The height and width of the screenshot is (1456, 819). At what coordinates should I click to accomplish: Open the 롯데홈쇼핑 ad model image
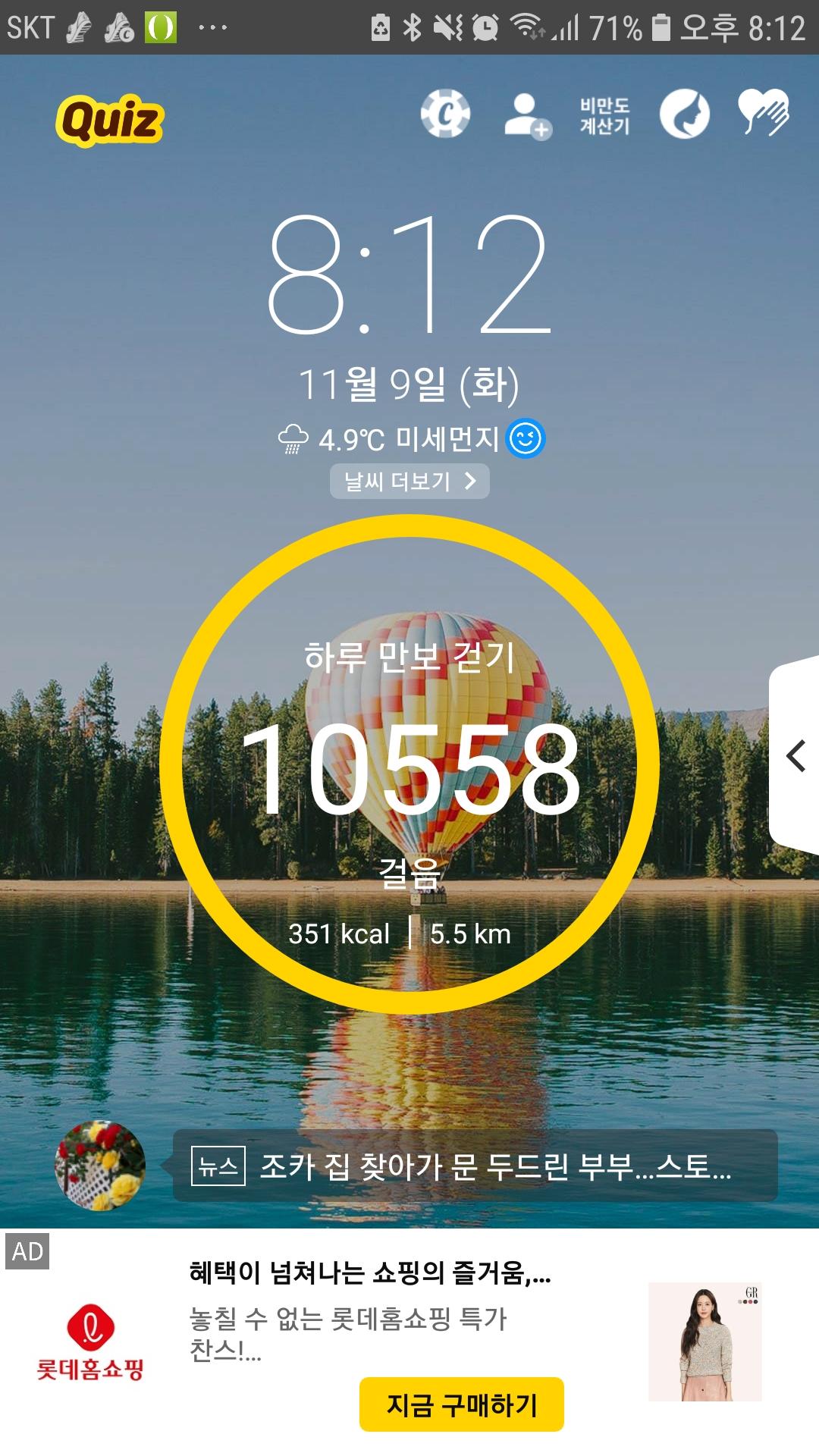point(704,1341)
